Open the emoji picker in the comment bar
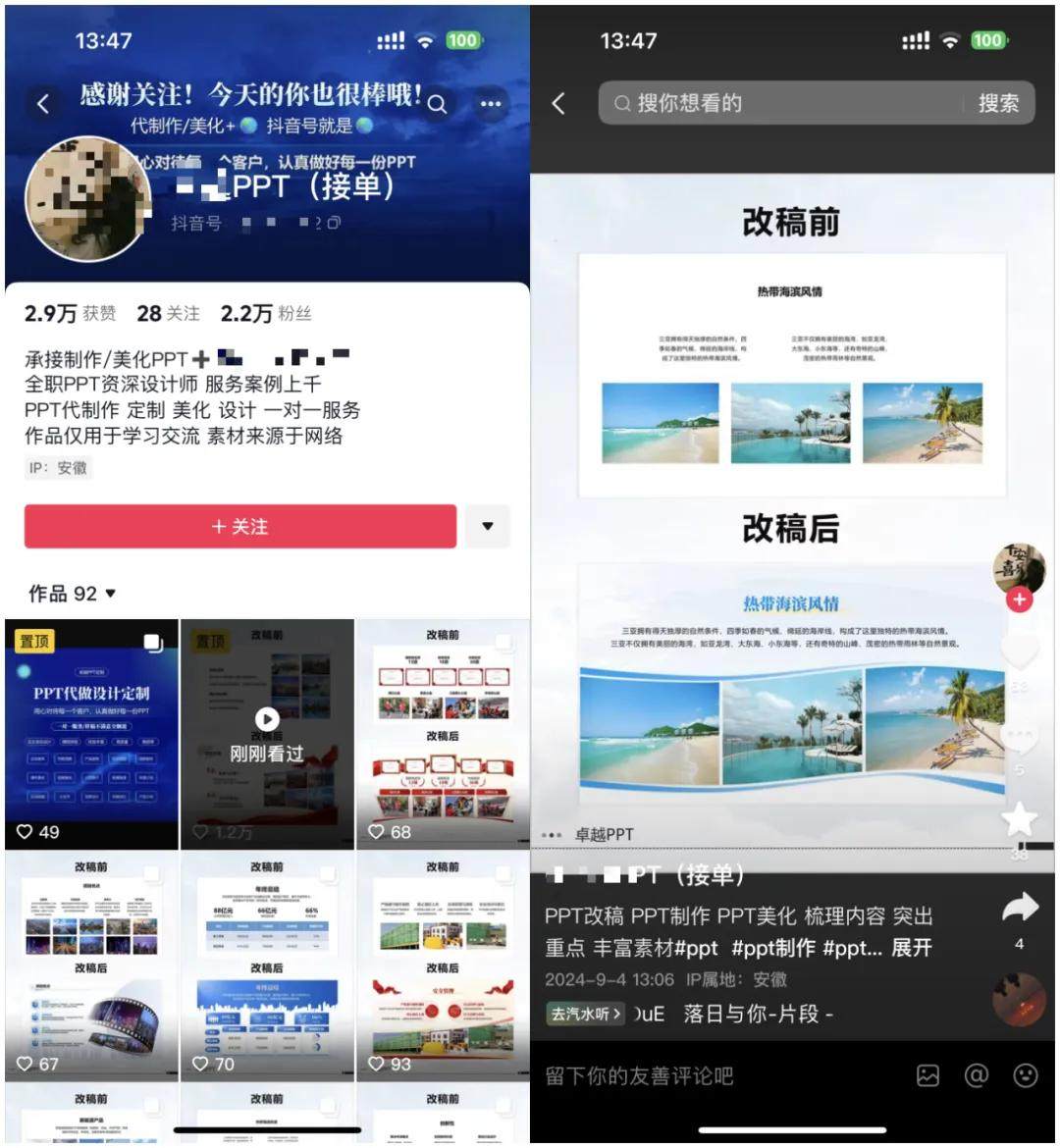Image resolution: width=1060 pixels, height=1148 pixels. (1025, 1076)
